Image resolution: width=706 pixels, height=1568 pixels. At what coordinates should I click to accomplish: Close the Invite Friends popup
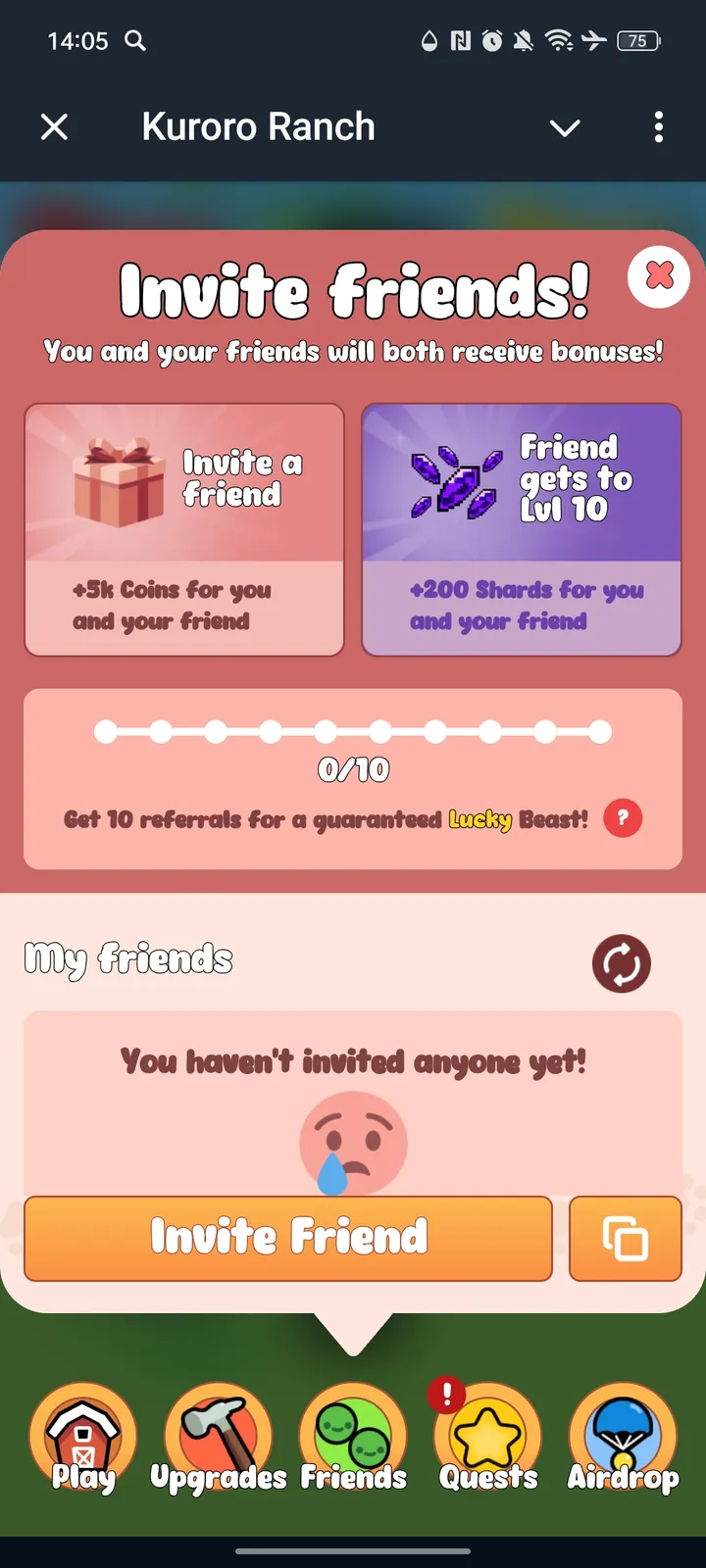pyautogui.click(x=658, y=277)
